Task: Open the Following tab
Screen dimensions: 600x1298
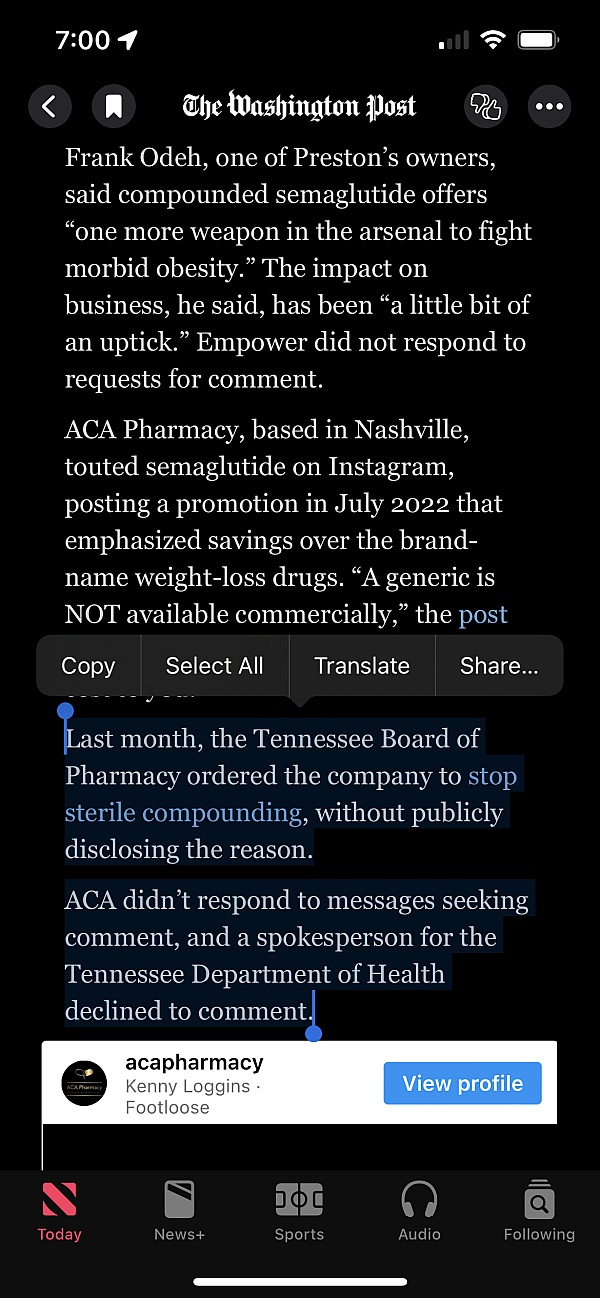Action: point(539,1210)
